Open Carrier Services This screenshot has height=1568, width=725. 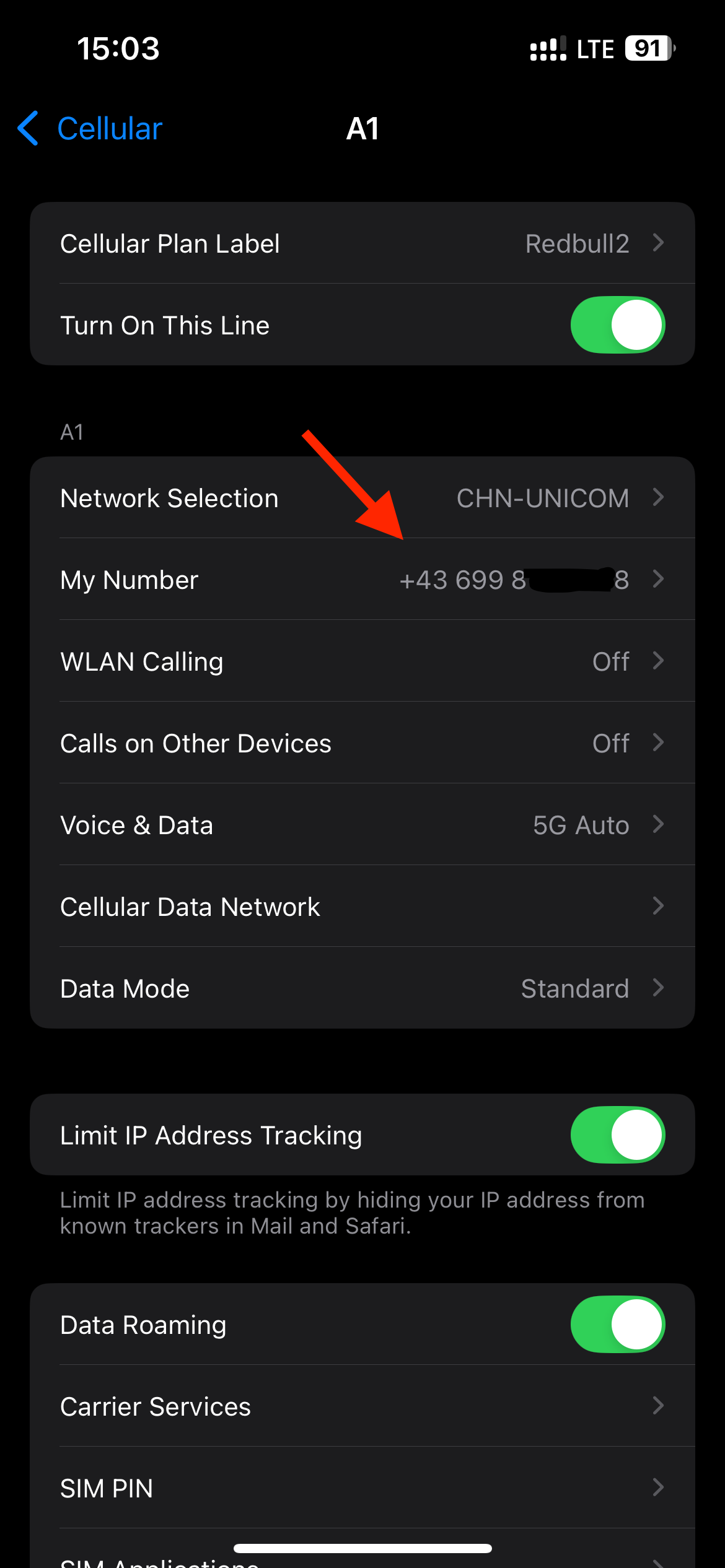click(x=362, y=1406)
